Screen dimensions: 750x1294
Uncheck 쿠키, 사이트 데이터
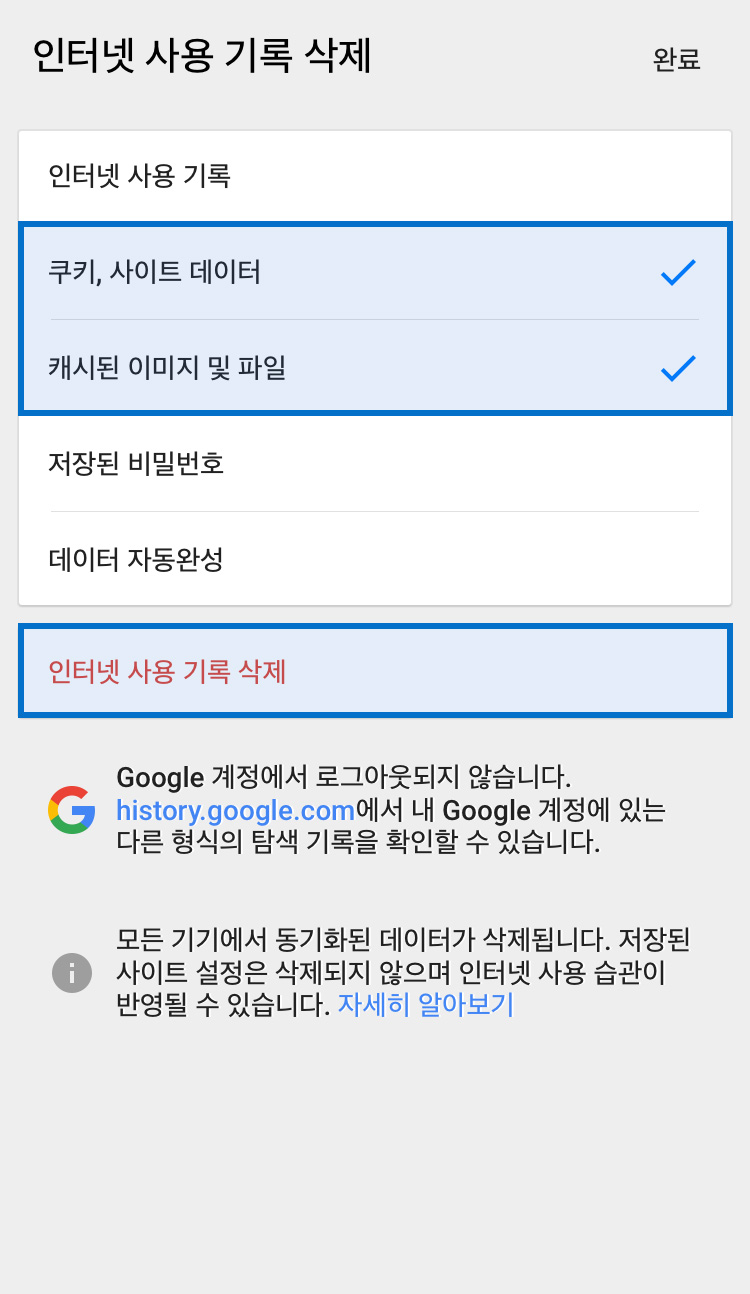pos(374,272)
